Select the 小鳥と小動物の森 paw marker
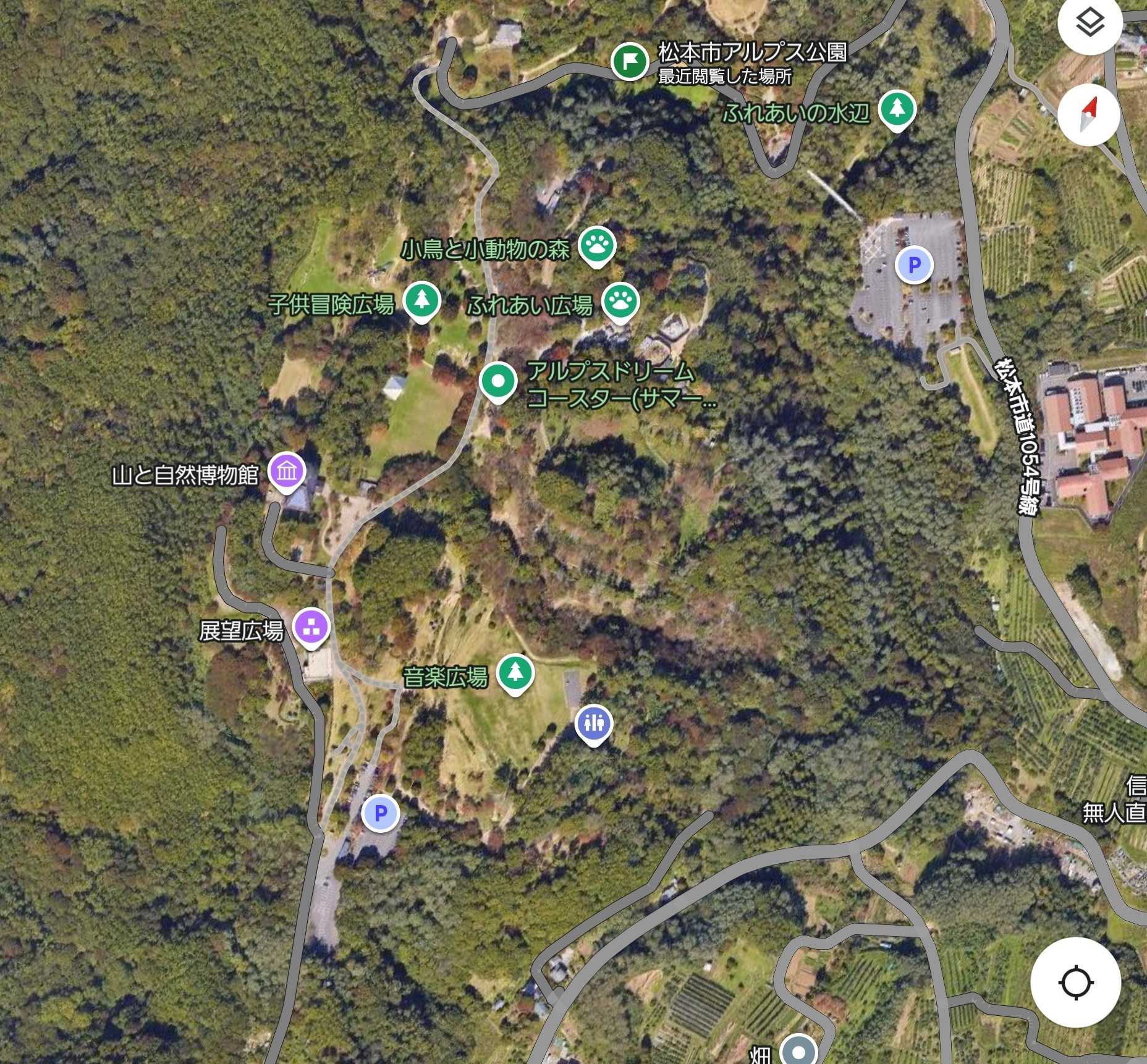 597,247
